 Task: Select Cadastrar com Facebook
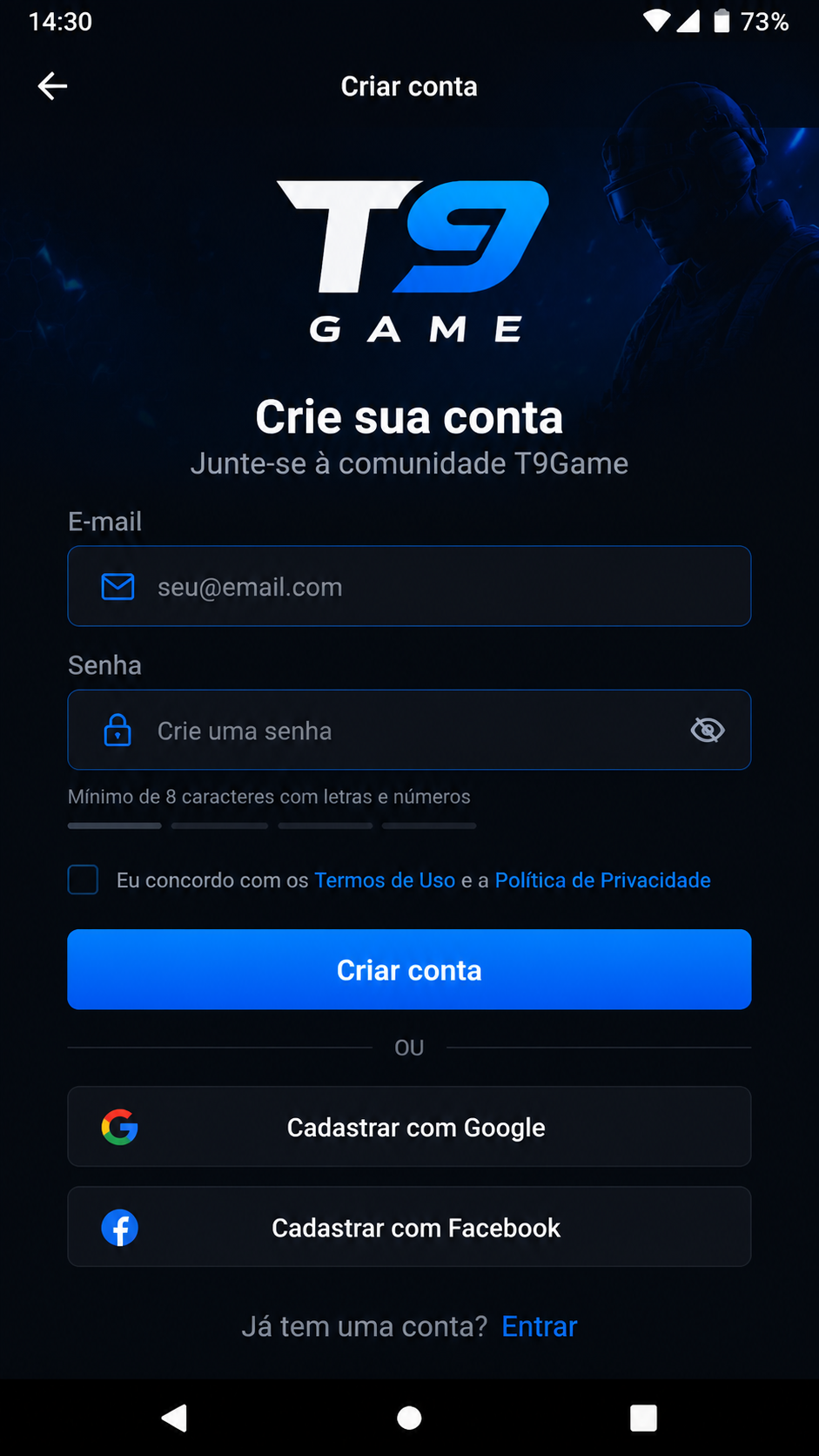point(409,1226)
